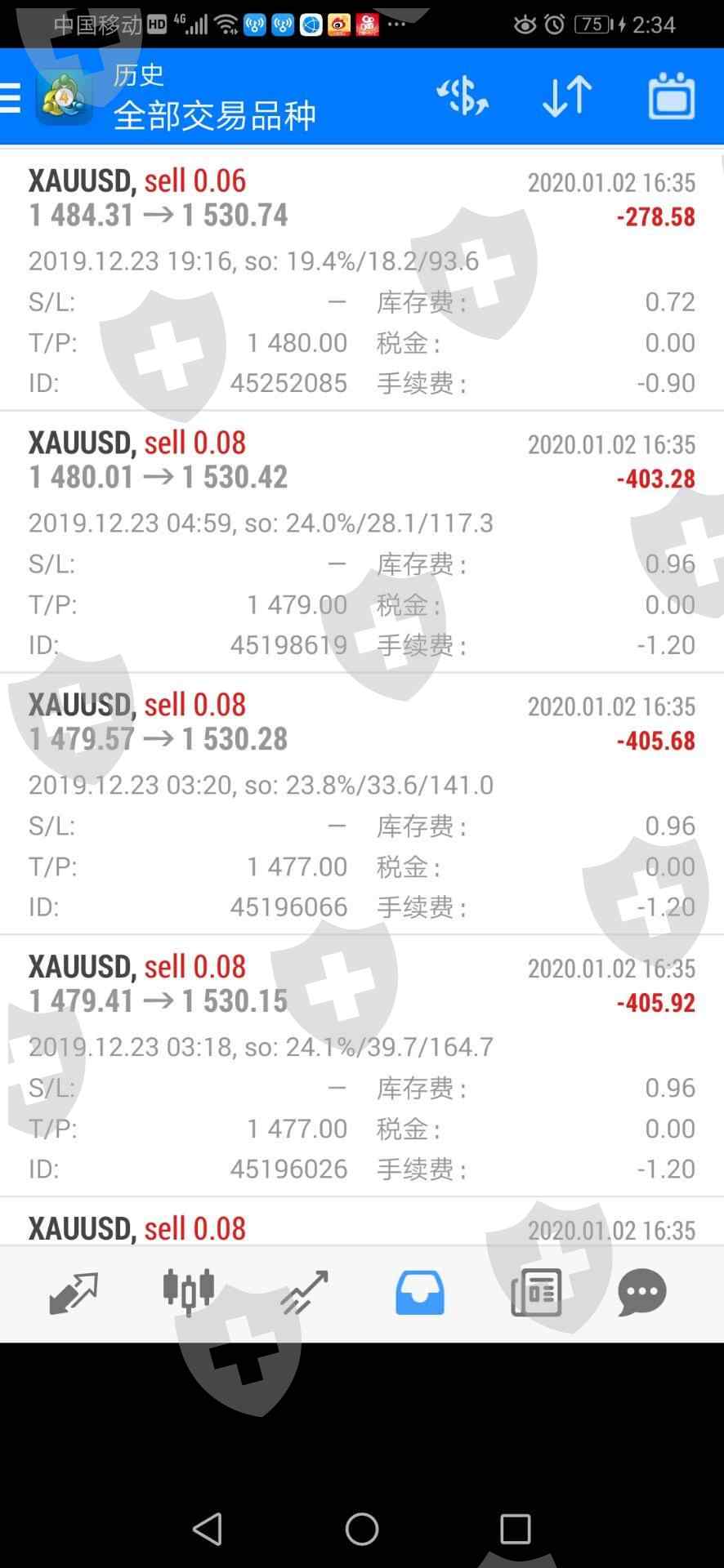Select the History inbox tab
The image size is (724, 1568).
point(420,1293)
